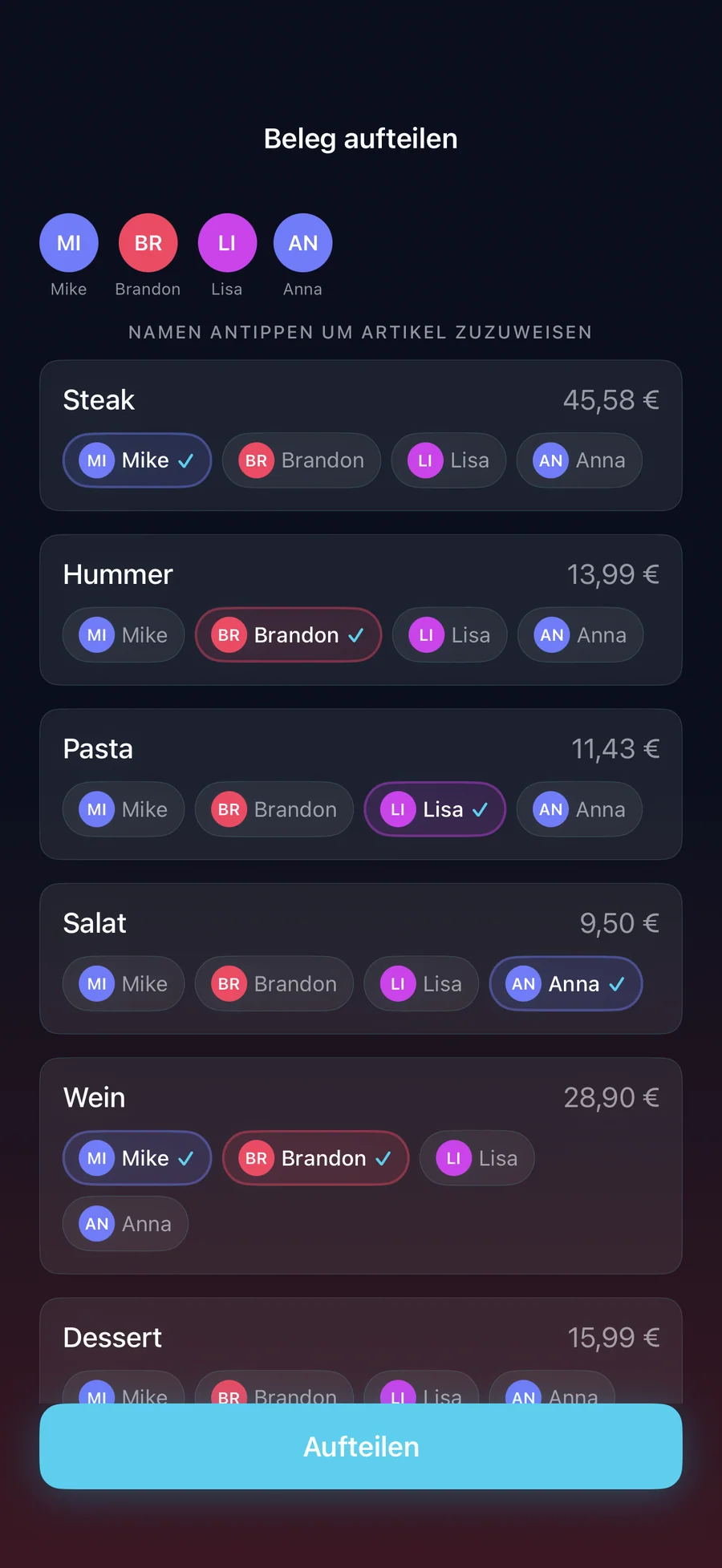Screen dimensions: 722x1568
Task: Deselect Brandon on Wein
Action: [x=315, y=1158]
